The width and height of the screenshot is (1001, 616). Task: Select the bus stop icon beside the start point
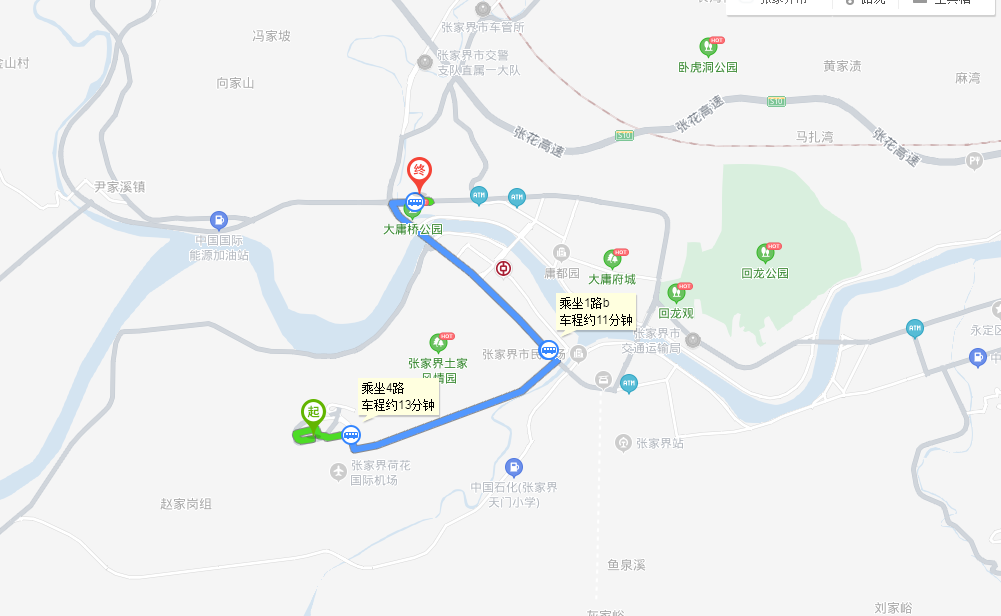click(x=350, y=434)
